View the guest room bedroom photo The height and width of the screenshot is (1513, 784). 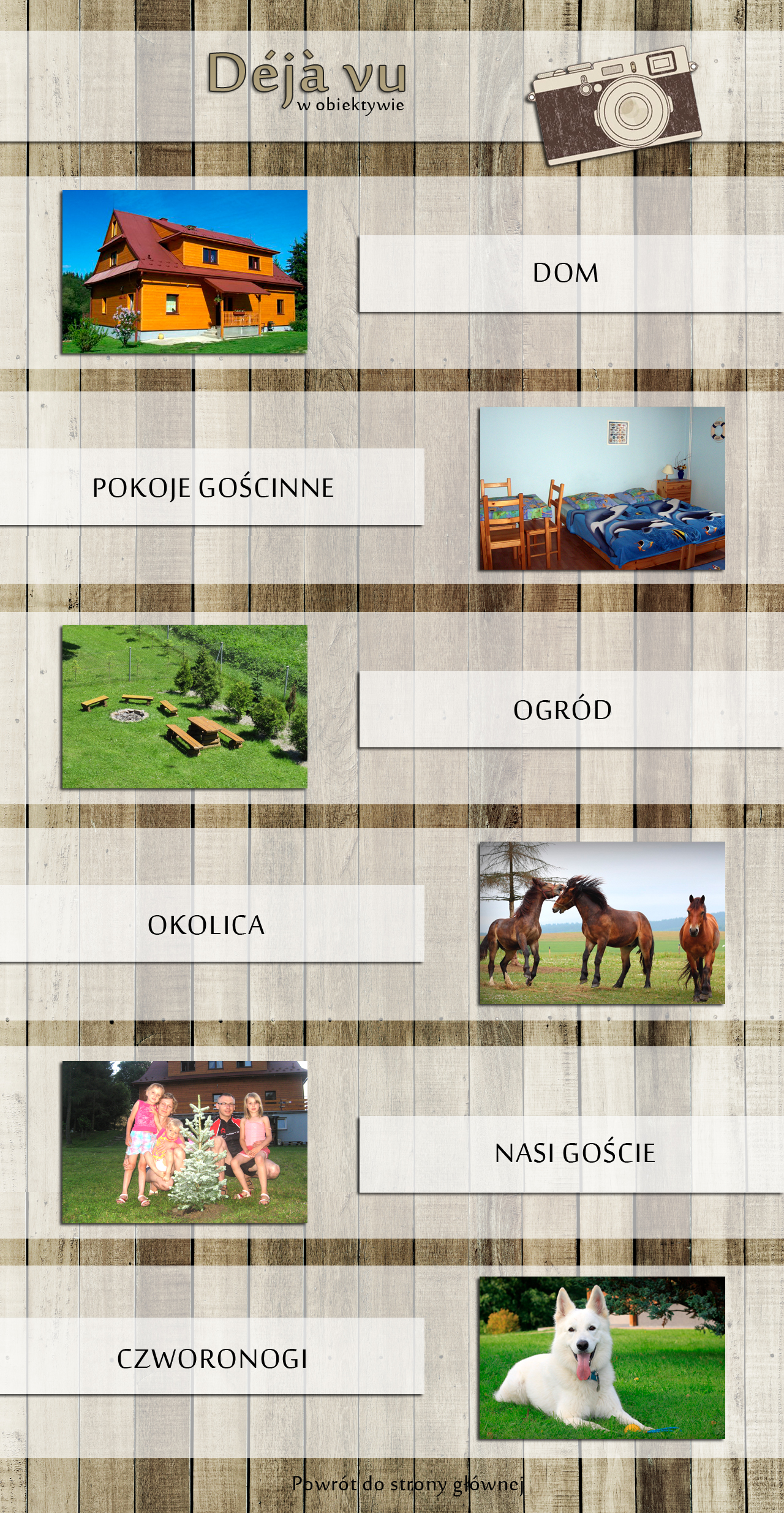click(x=602, y=488)
